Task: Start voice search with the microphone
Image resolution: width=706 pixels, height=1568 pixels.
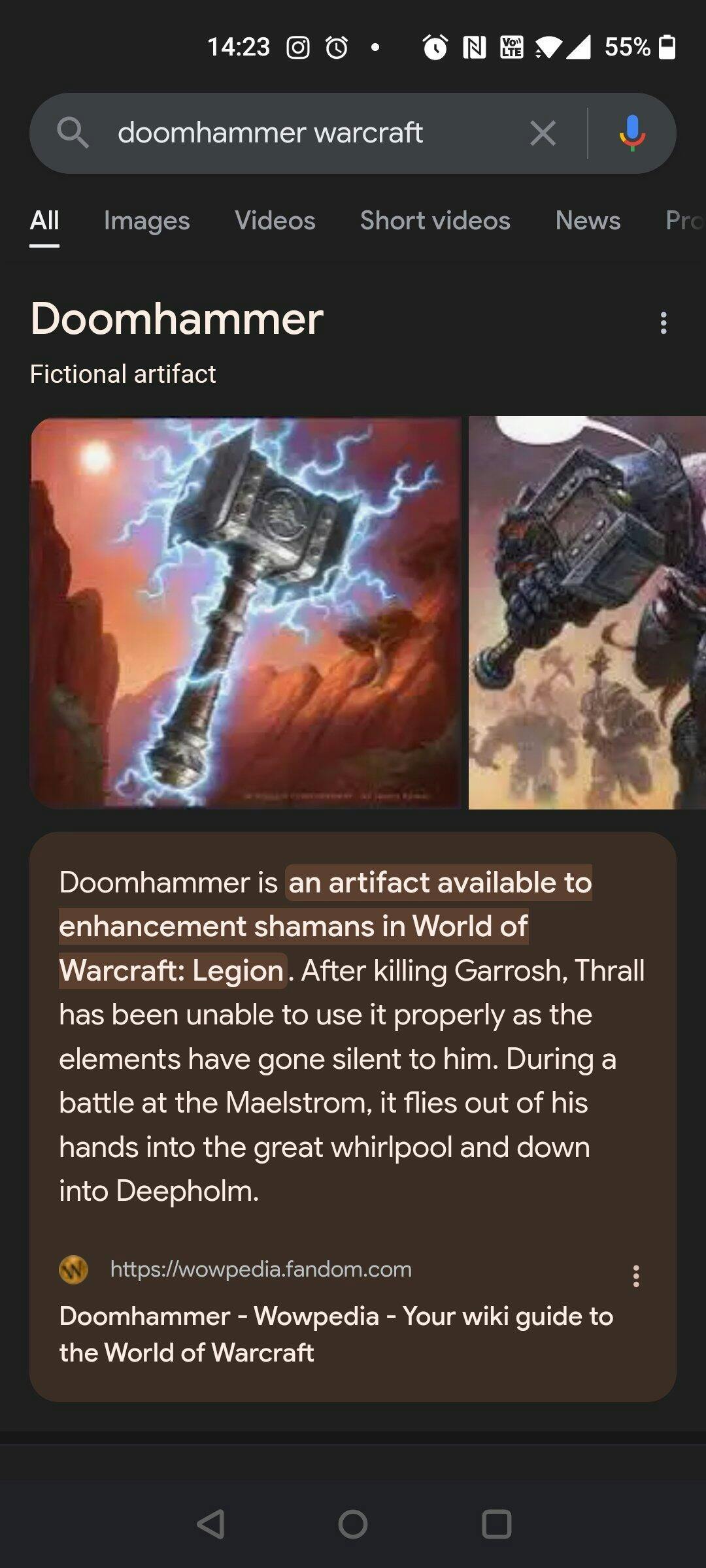Action: (631, 133)
